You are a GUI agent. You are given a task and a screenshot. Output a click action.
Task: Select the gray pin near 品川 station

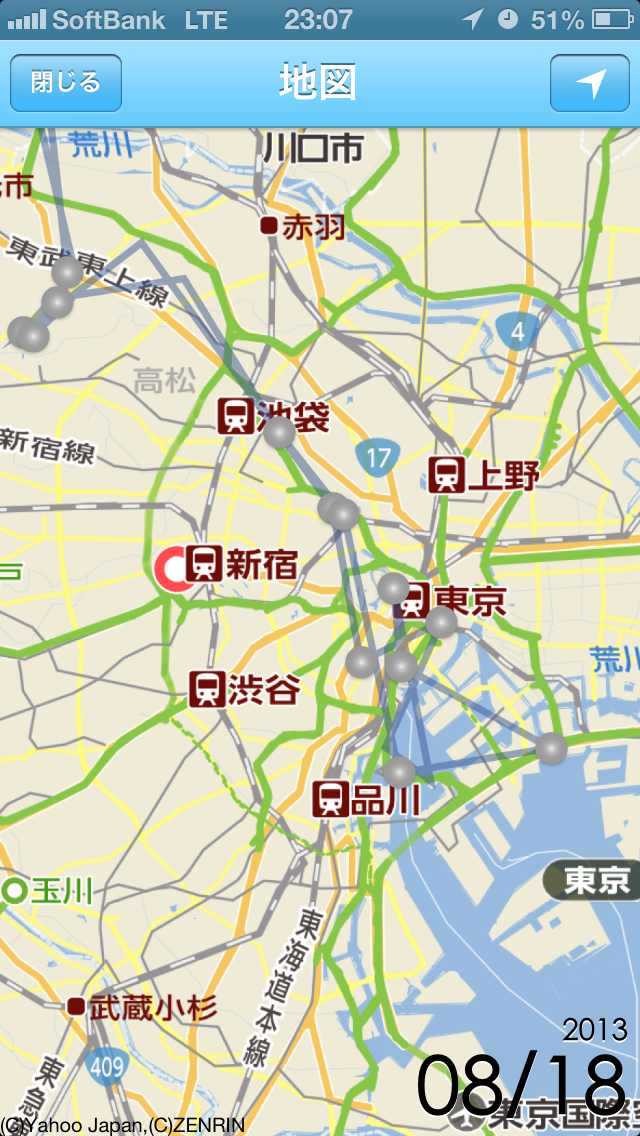399,772
